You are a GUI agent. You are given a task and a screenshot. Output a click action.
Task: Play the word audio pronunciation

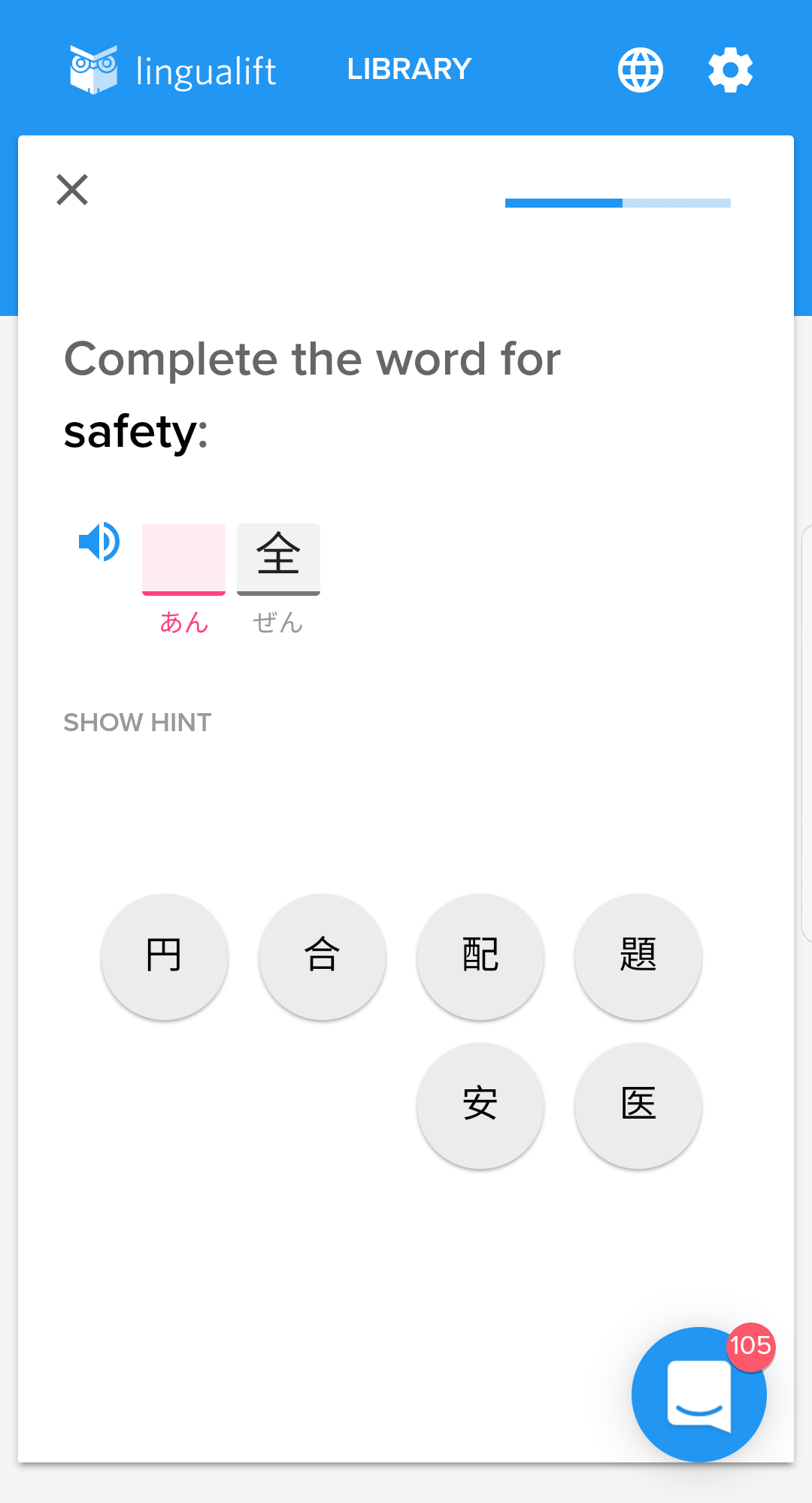(100, 541)
